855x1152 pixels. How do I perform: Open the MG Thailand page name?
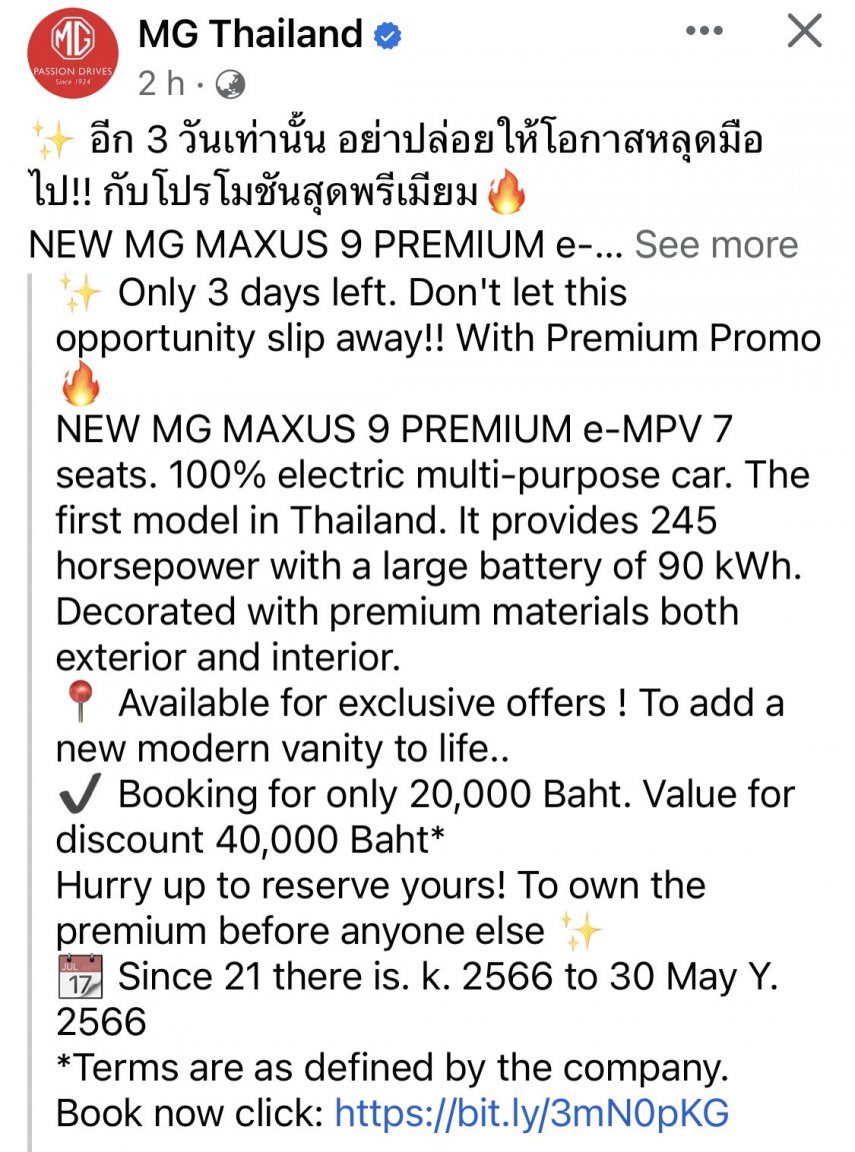tap(249, 34)
